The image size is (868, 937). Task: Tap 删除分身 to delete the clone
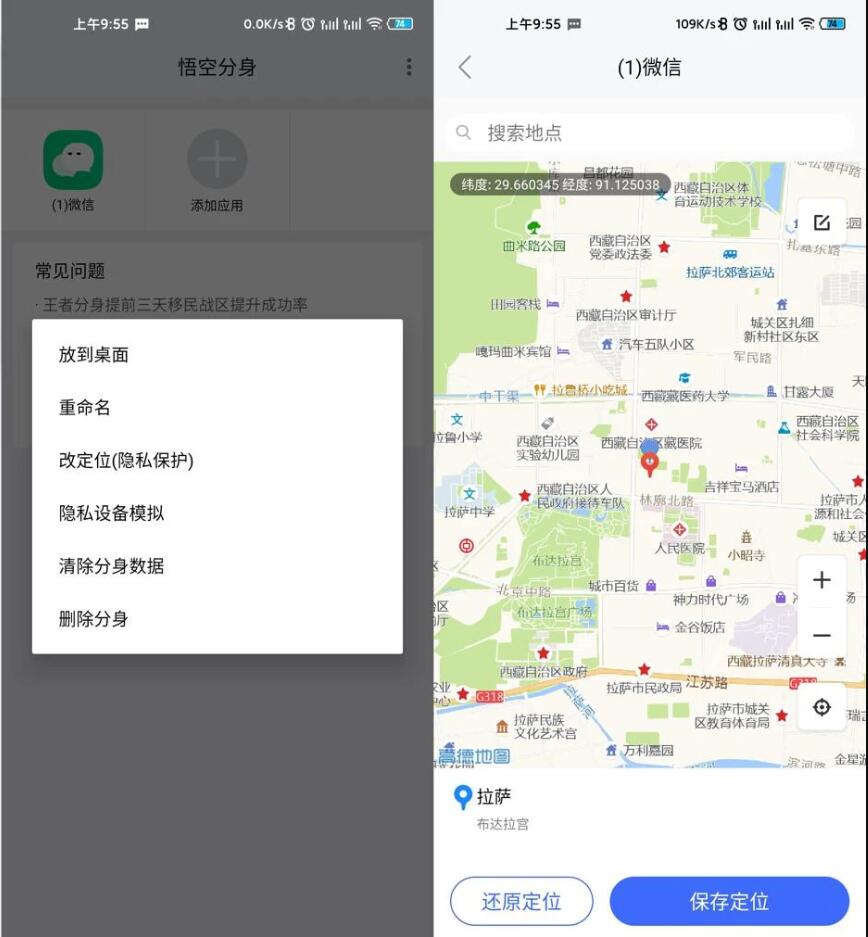click(x=94, y=619)
